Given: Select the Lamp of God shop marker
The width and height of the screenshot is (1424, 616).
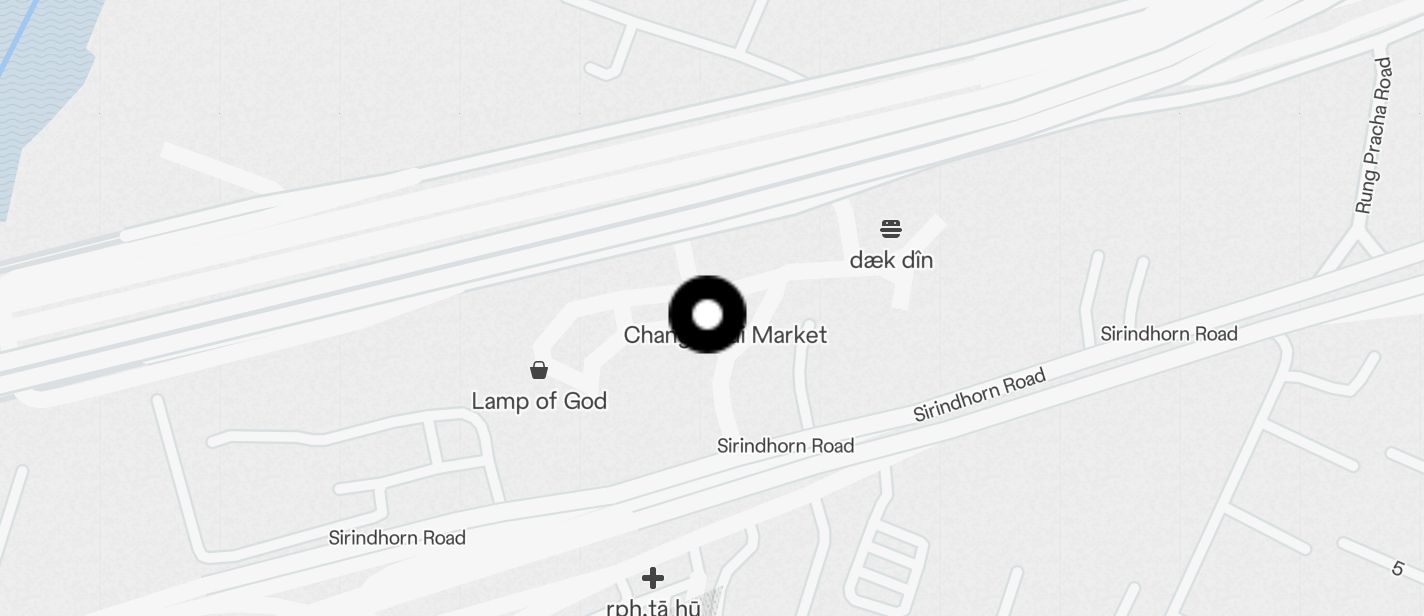Looking at the screenshot, I should click(x=539, y=371).
